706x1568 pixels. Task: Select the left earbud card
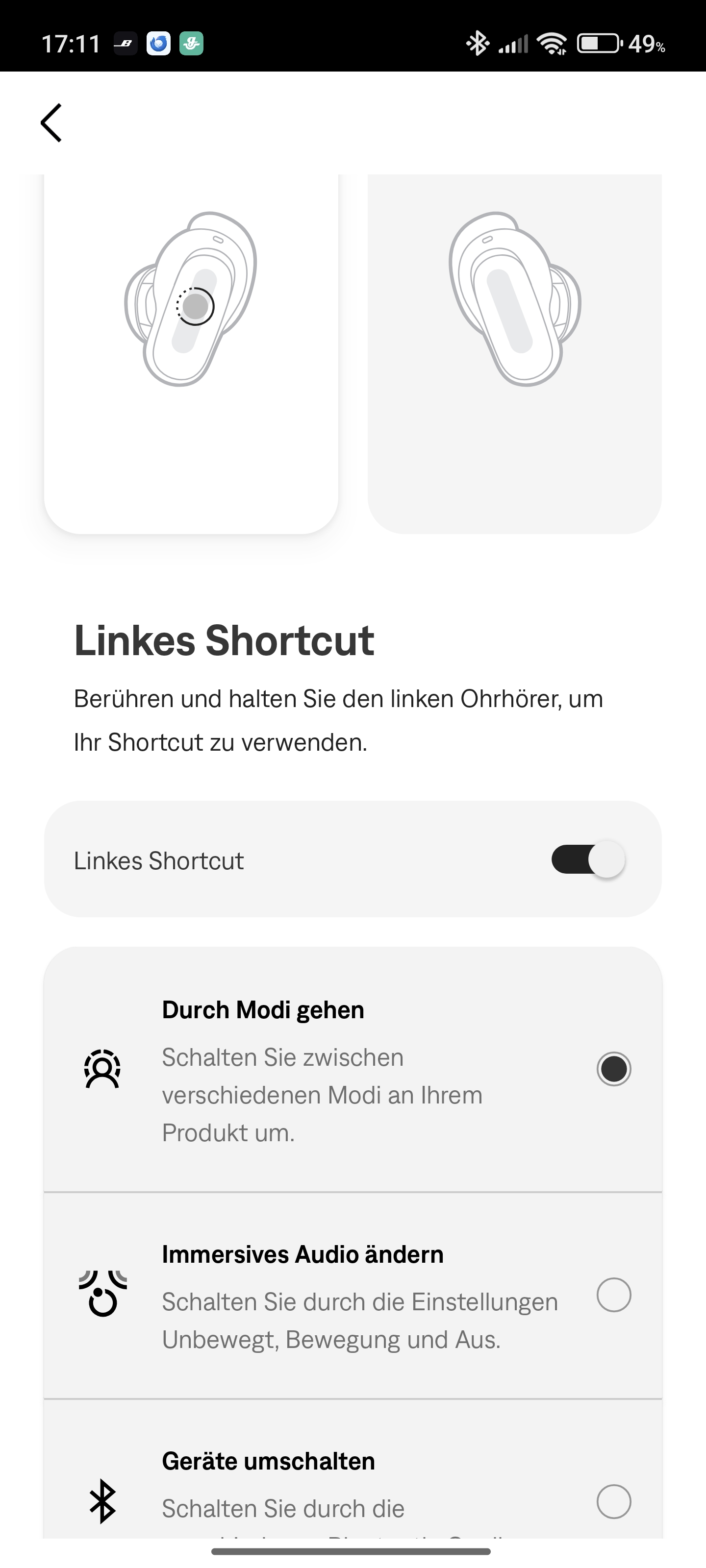pos(191,353)
